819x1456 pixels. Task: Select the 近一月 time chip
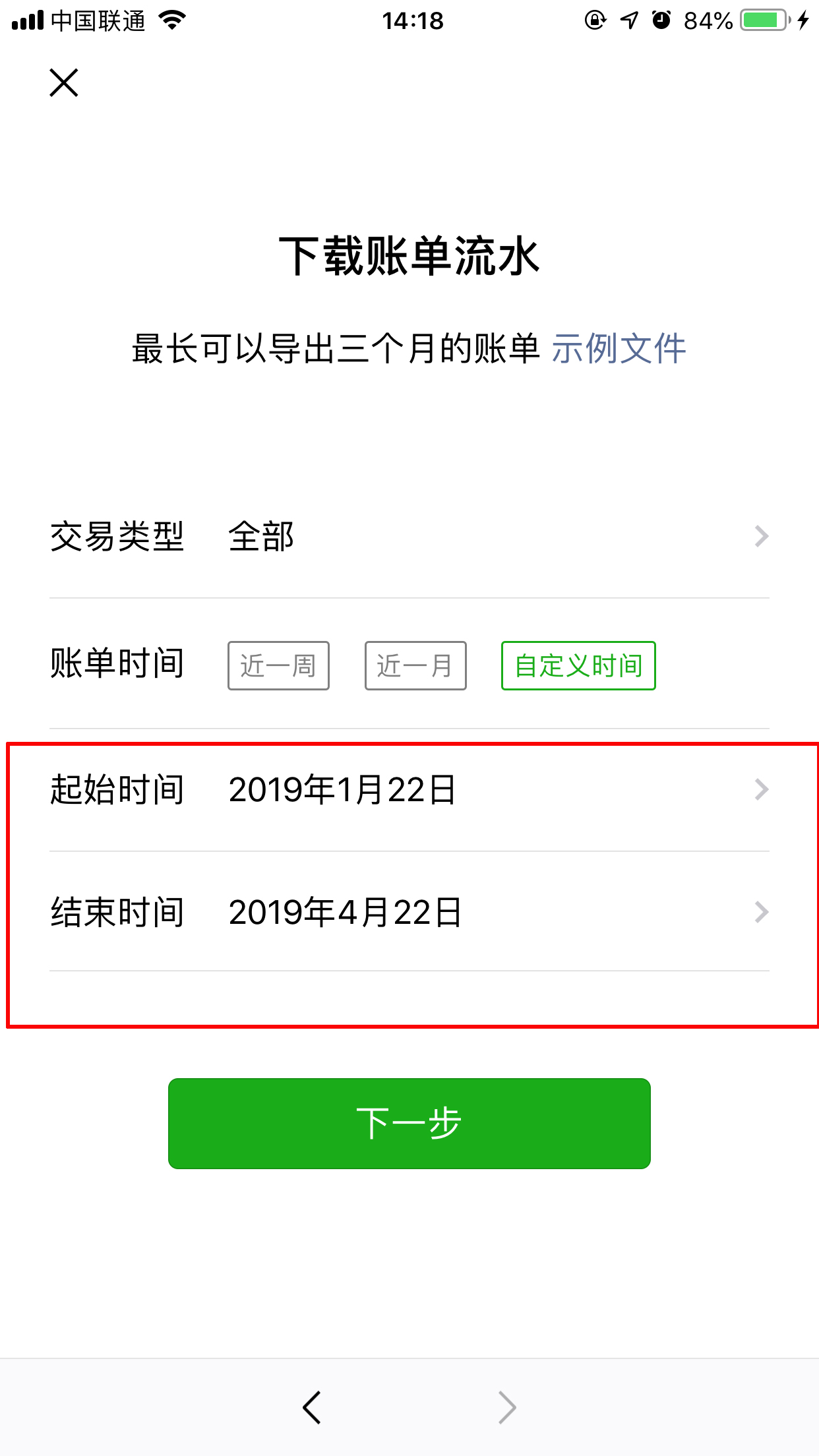pos(415,665)
